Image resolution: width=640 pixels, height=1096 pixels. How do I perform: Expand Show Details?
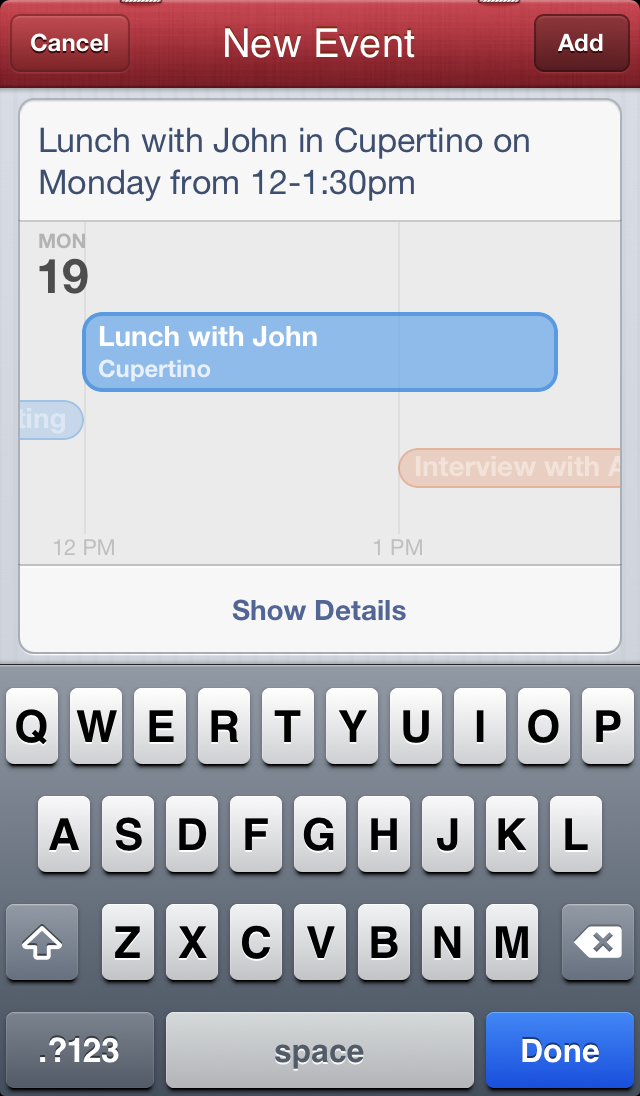pyautogui.click(x=319, y=611)
